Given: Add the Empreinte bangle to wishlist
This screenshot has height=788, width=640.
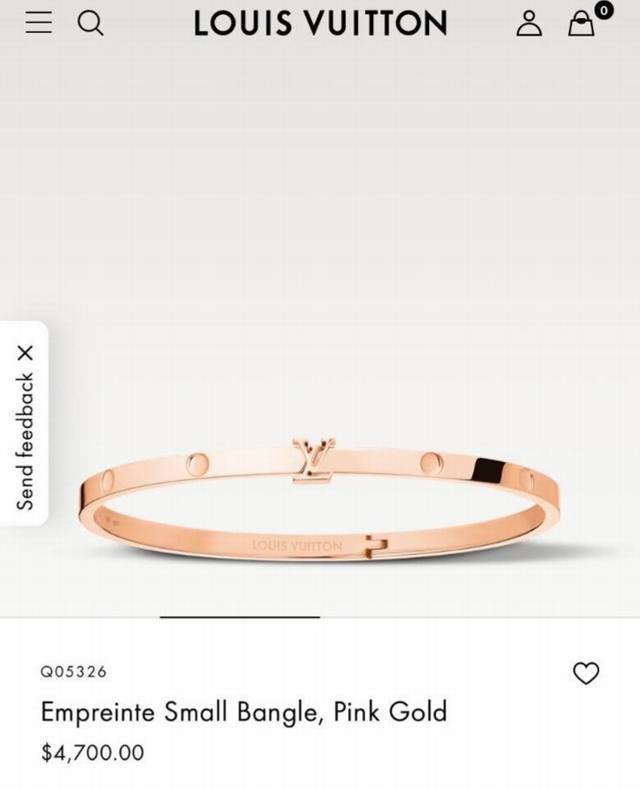Looking at the screenshot, I should pyautogui.click(x=585, y=673).
